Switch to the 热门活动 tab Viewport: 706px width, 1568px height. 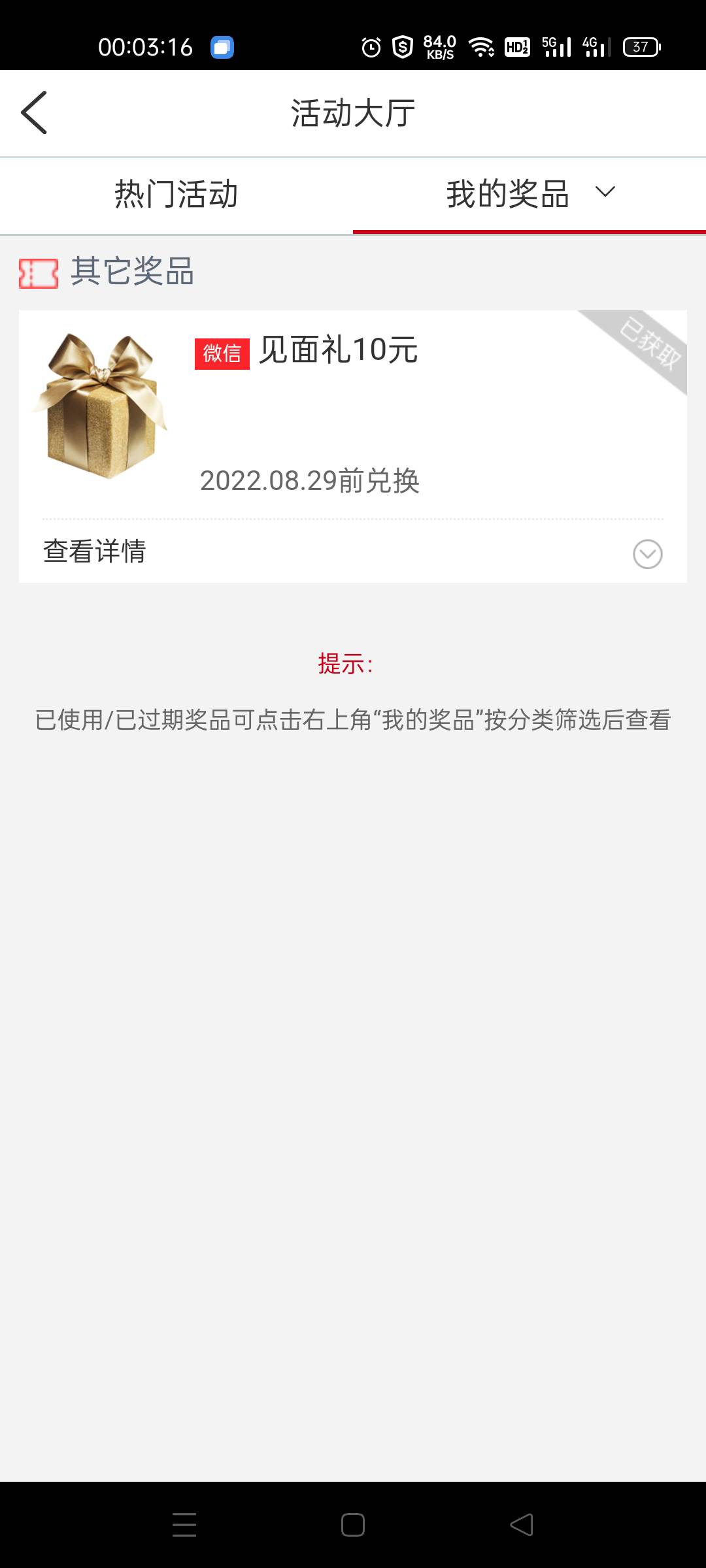coord(176,195)
